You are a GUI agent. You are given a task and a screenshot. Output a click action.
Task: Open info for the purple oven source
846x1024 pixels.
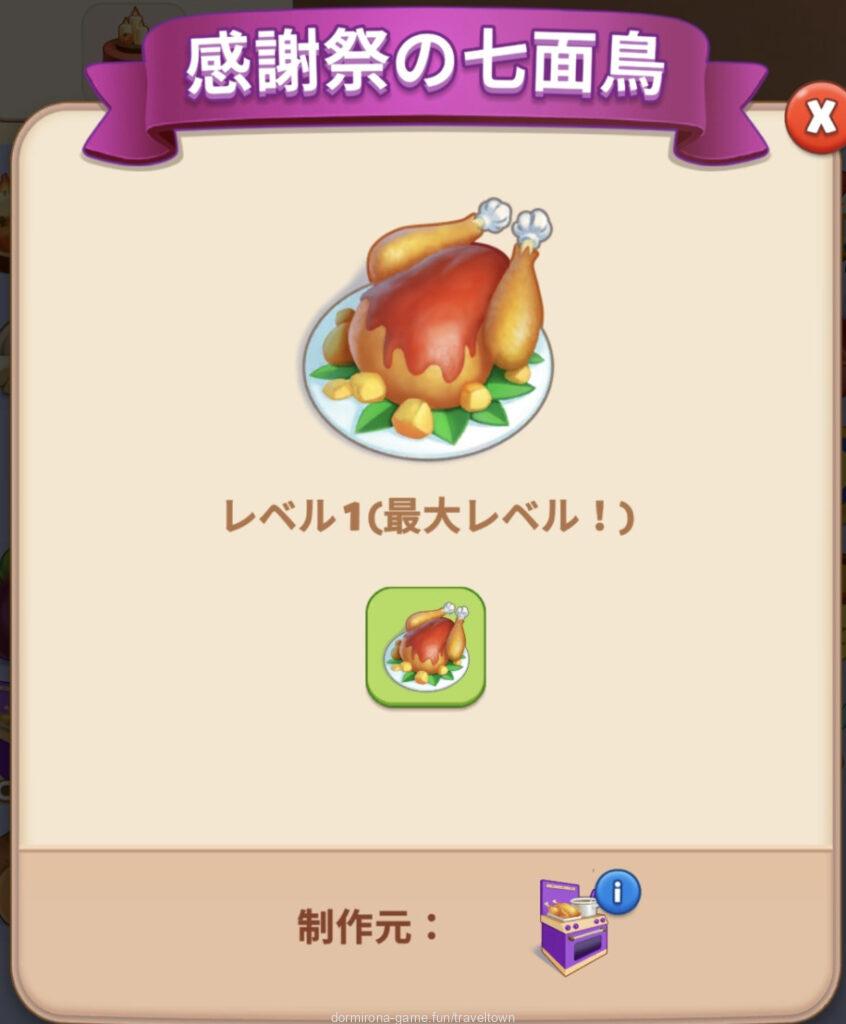(617, 892)
